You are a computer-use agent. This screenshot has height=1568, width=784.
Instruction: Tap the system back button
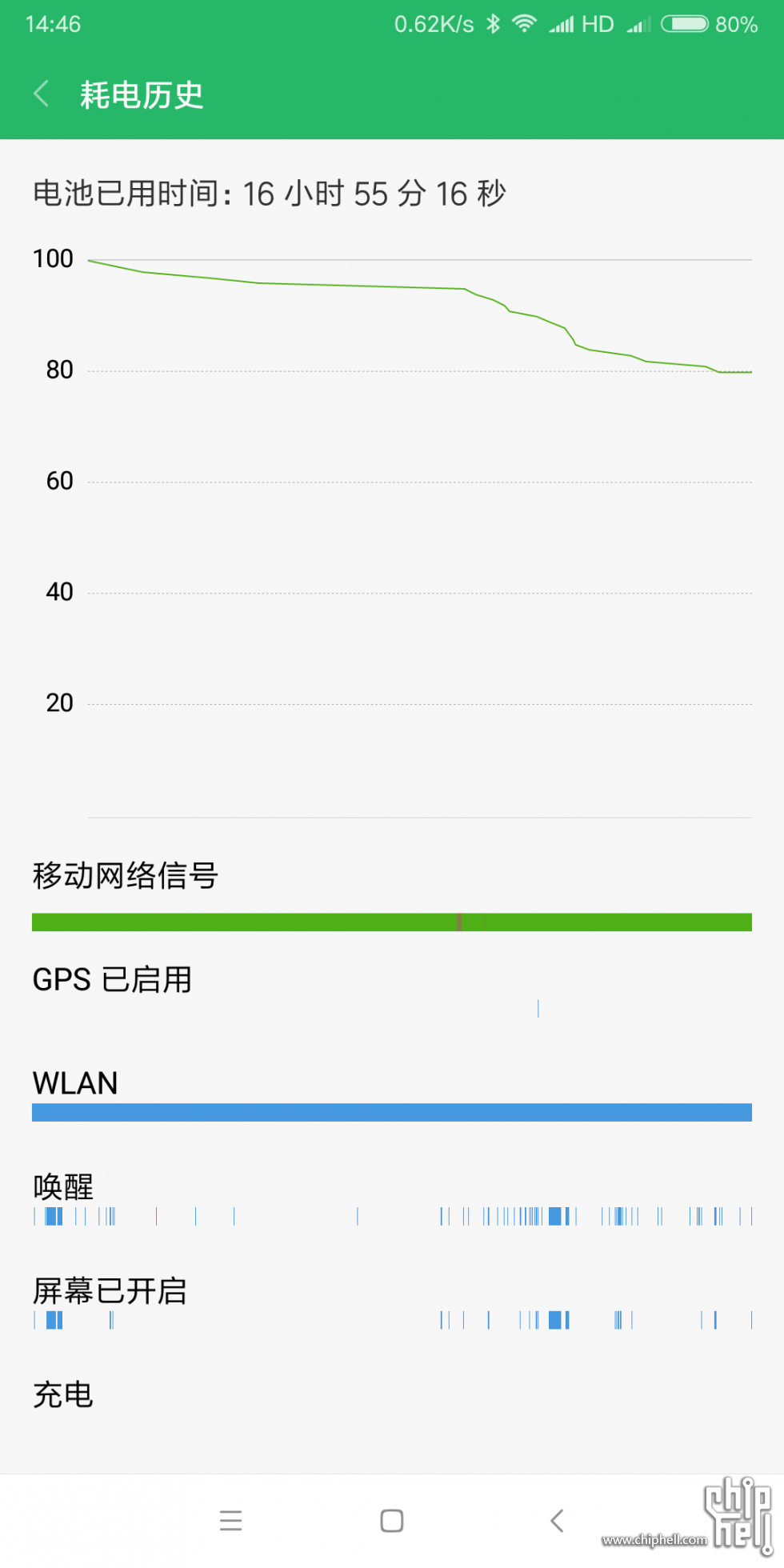point(558,1520)
